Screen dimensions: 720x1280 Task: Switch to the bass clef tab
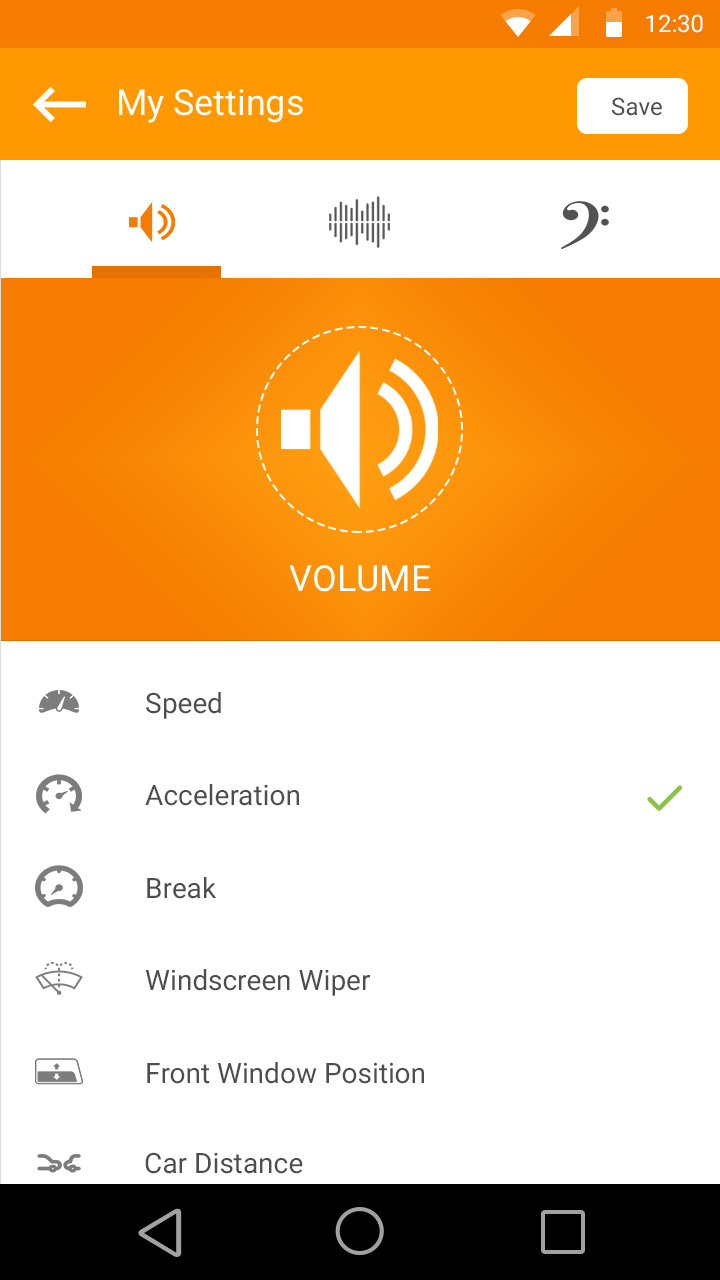click(585, 222)
